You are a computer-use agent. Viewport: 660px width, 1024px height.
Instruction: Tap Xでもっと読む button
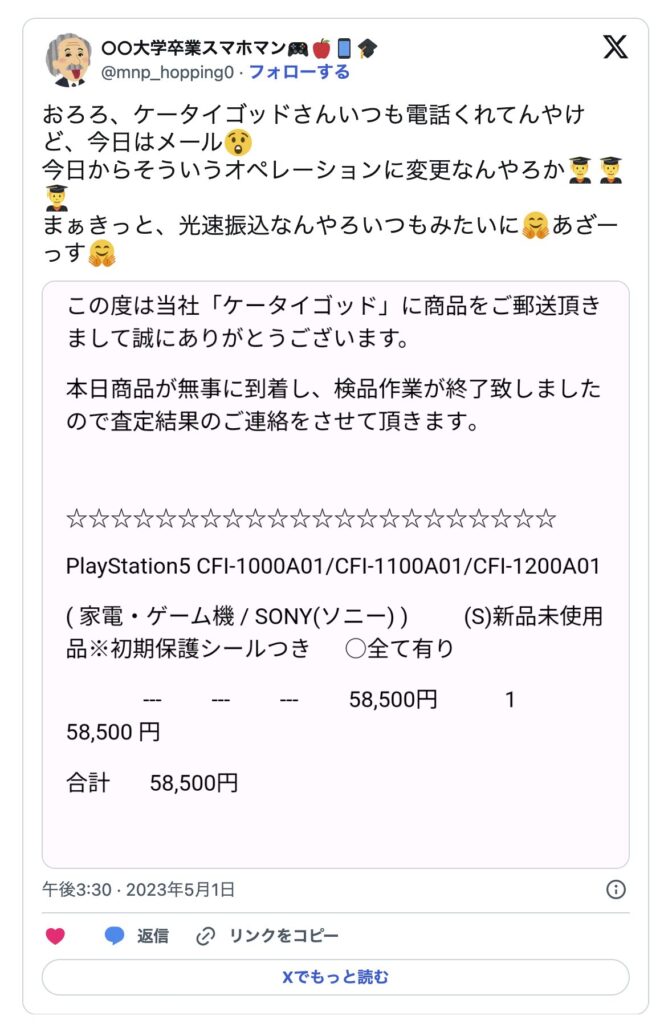[x=335, y=977]
